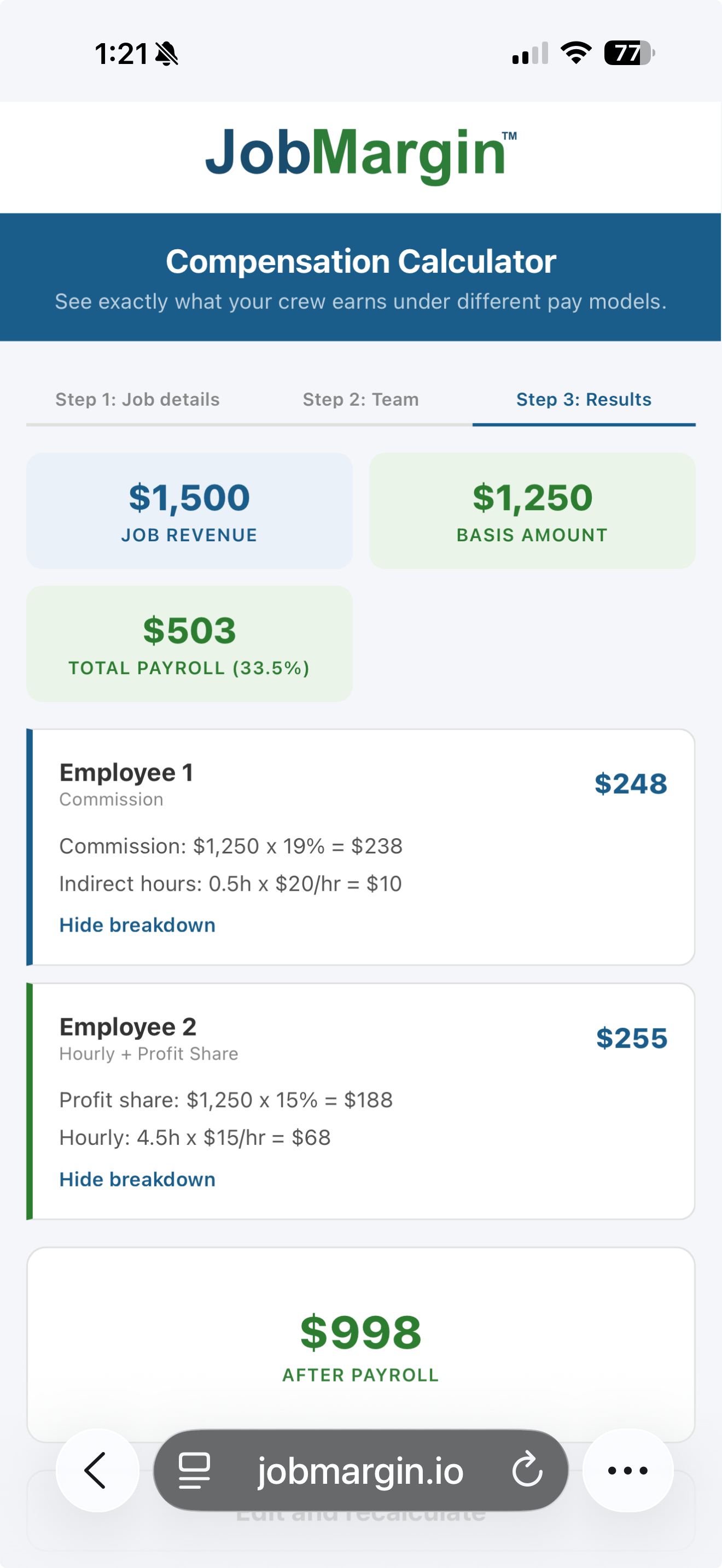The image size is (722, 1568).
Task: Reload the jobmargin.io page
Action: [x=527, y=1470]
